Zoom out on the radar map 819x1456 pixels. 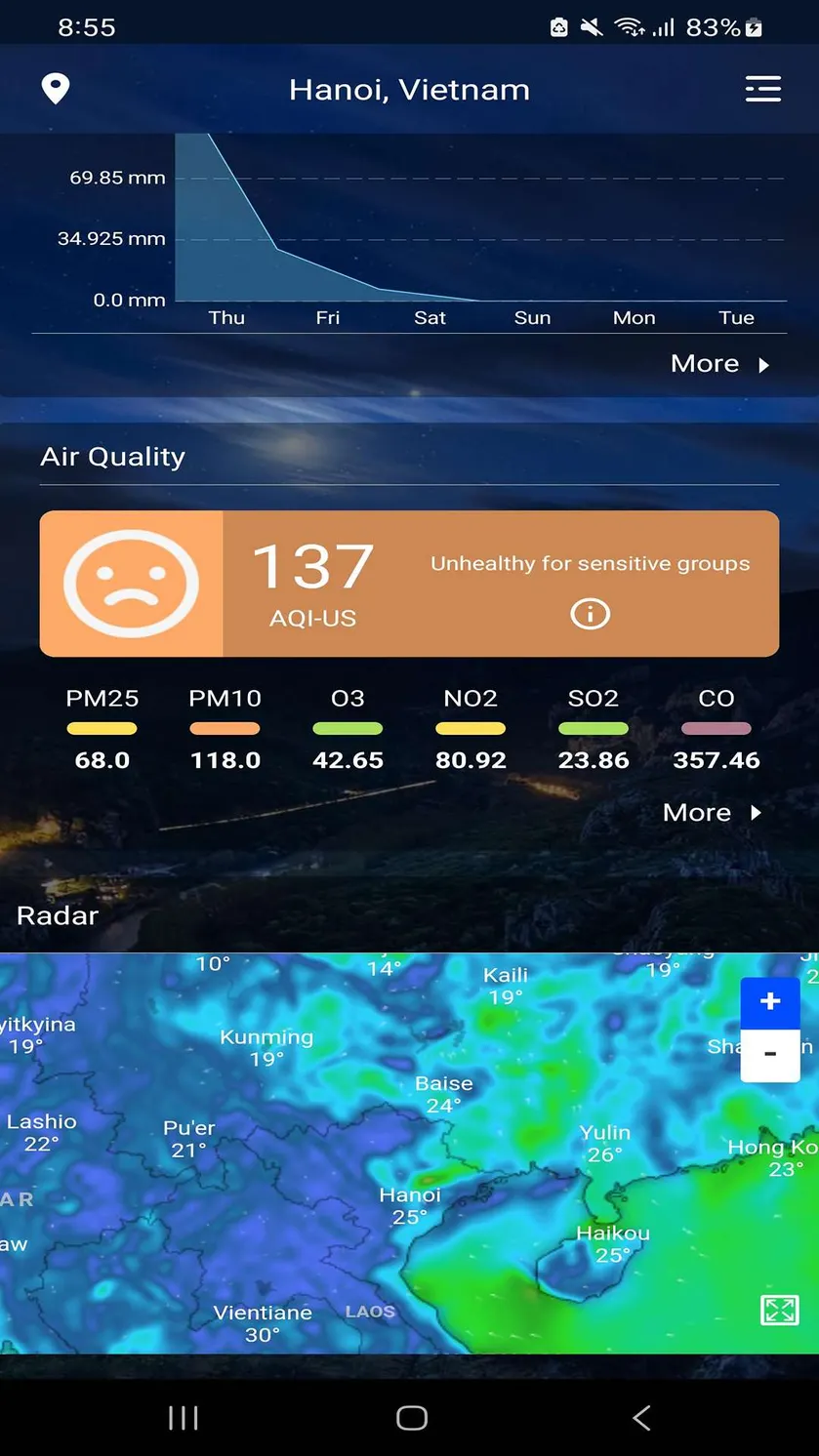coord(770,1055)
